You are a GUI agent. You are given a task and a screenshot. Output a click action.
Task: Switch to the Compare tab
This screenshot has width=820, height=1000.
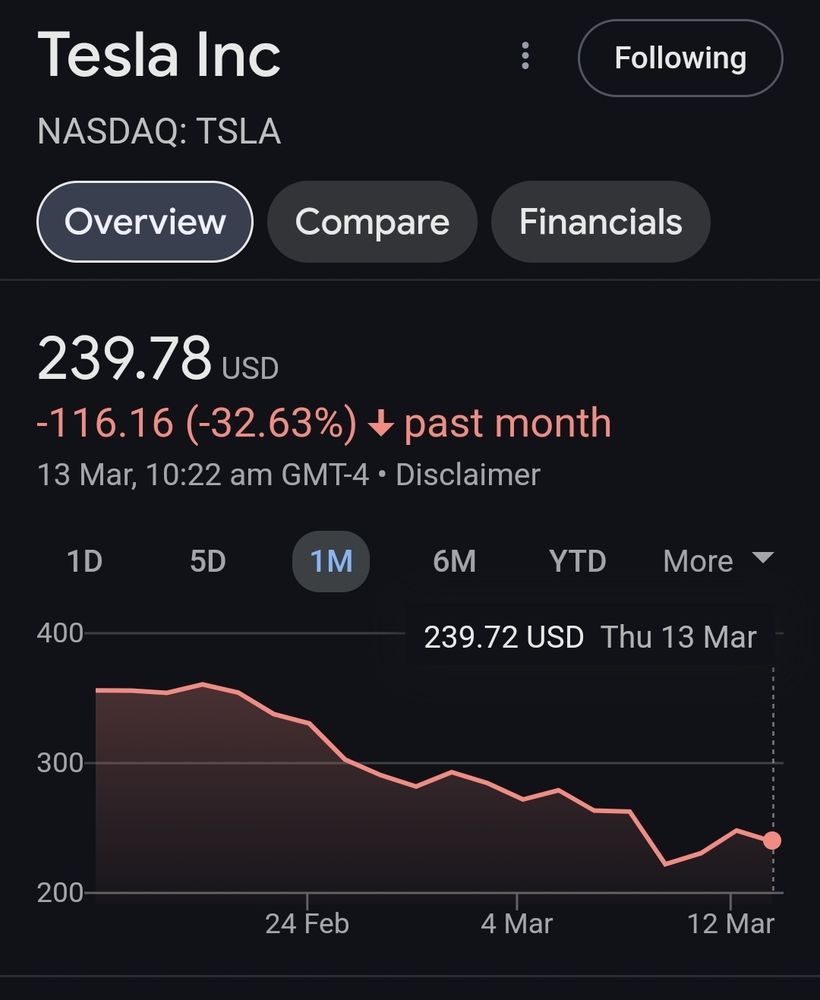pyautogui.click(x=372, y=222)
